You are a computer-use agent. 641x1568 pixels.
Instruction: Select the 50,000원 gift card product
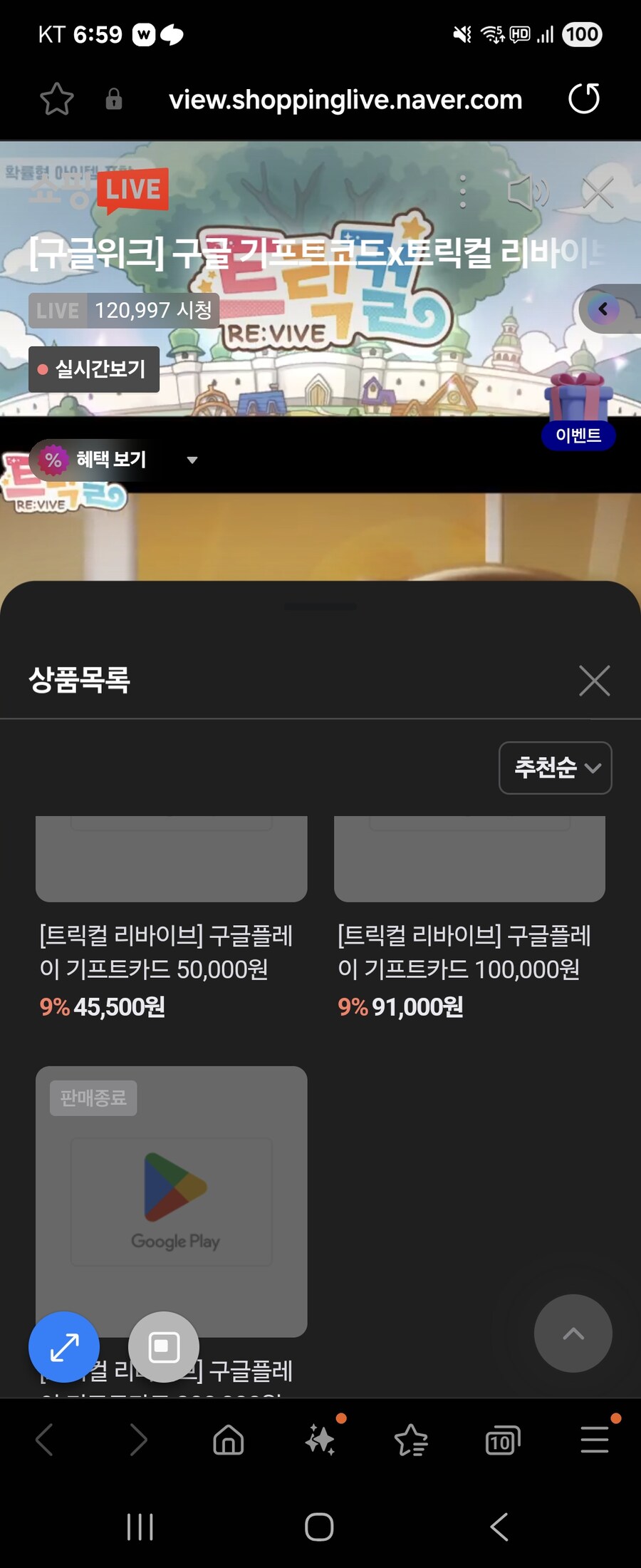point(171,912)
